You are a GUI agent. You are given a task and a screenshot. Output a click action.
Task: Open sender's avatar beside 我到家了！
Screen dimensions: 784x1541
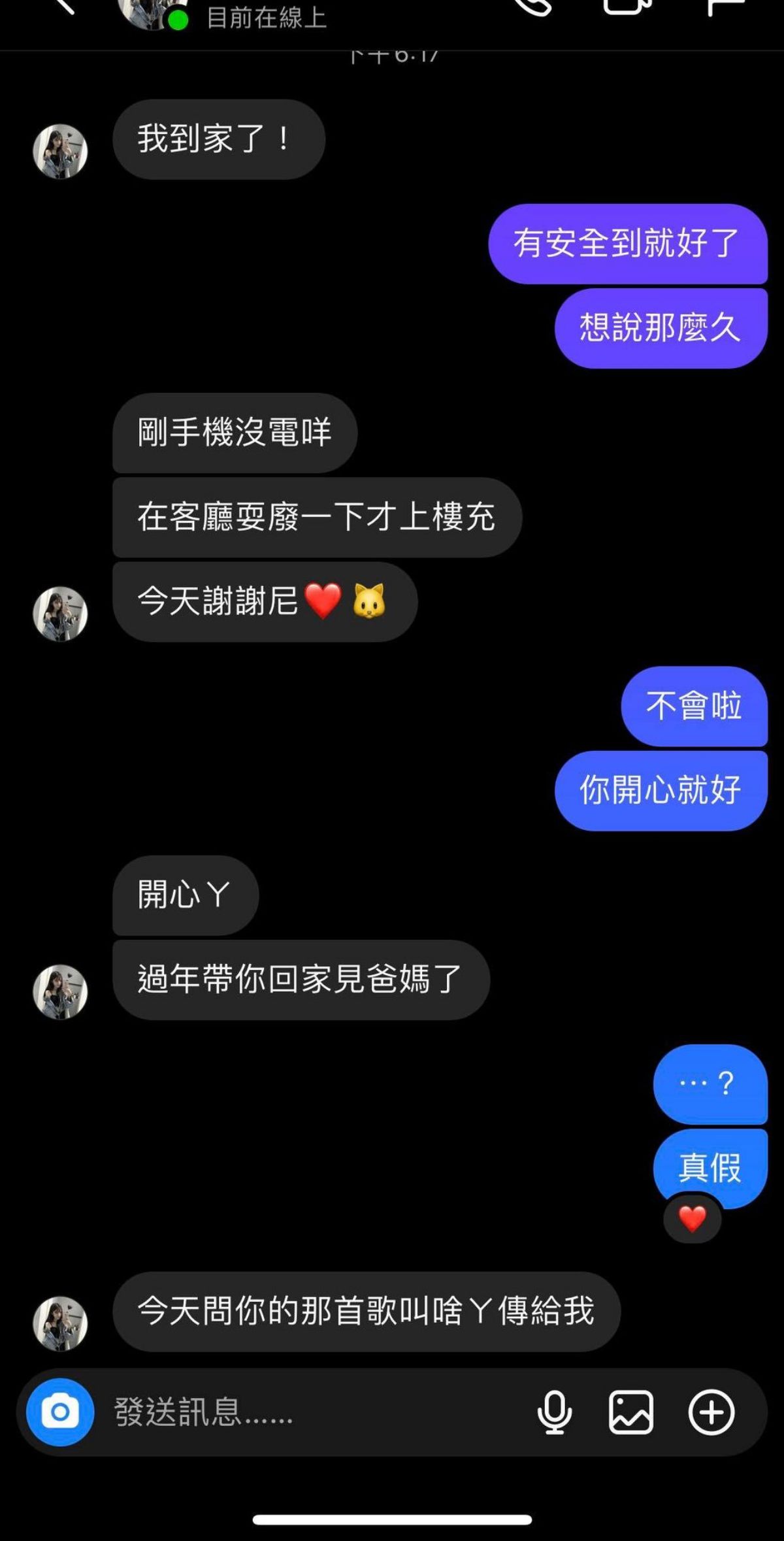[x=60, y=151]
